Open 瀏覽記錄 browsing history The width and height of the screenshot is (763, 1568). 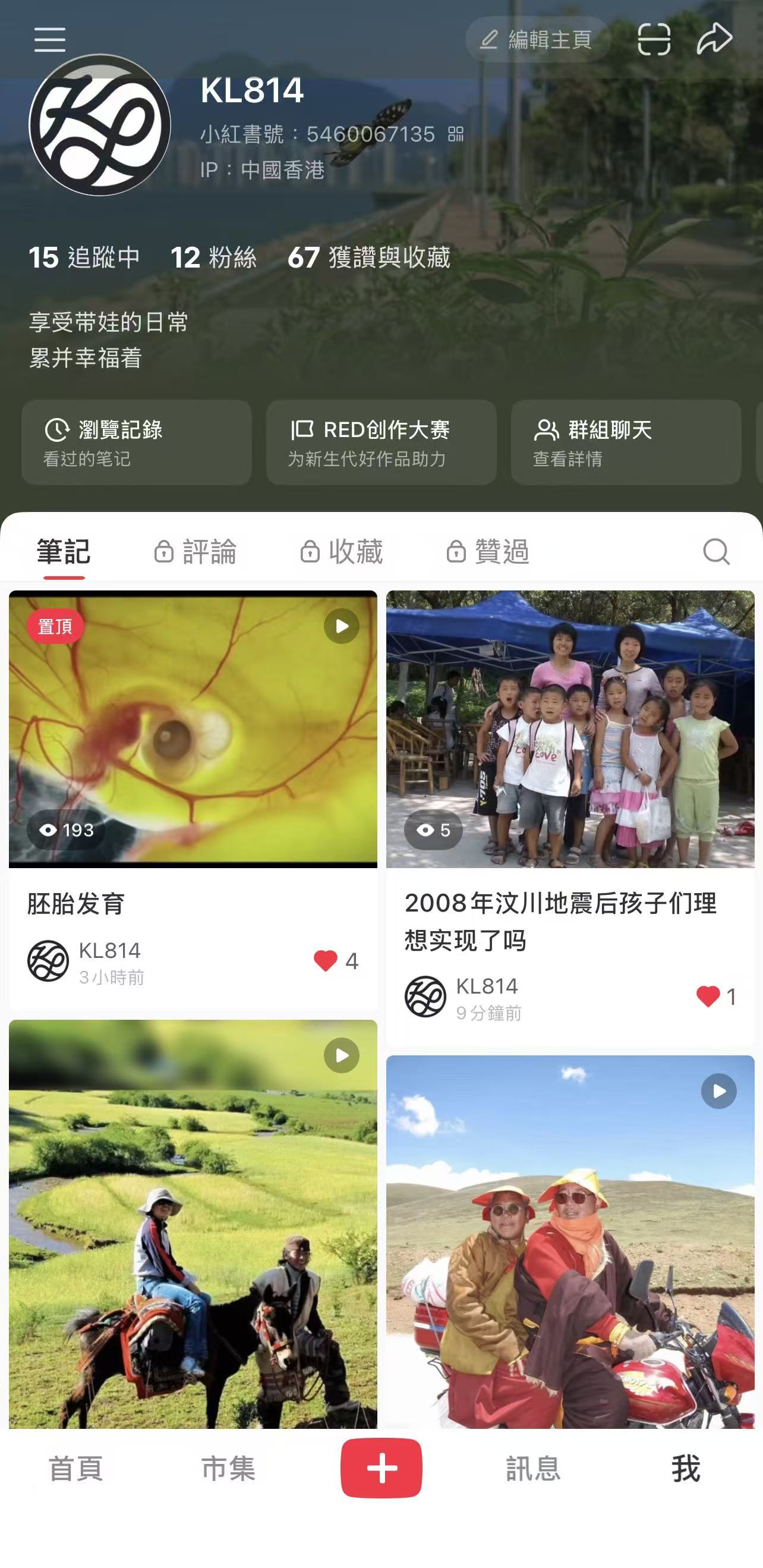136,442
